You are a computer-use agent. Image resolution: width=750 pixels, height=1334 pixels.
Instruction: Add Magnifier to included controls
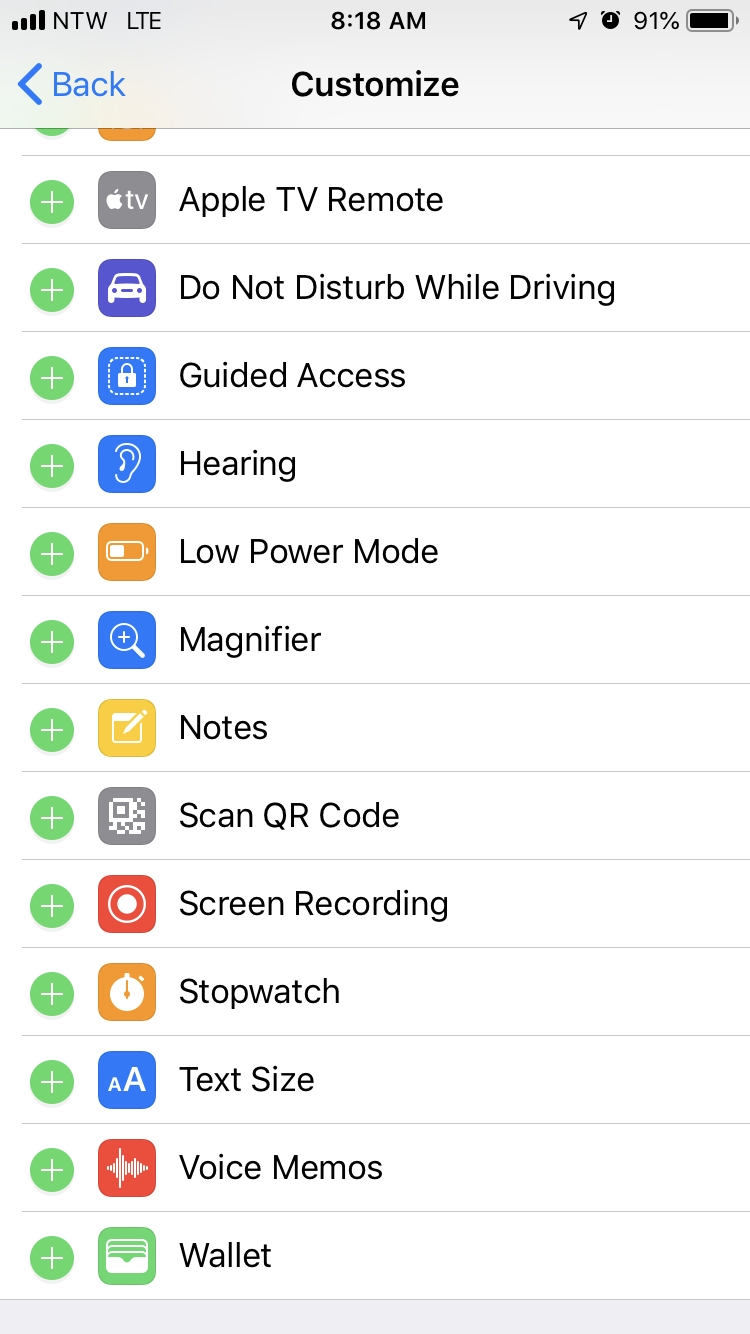point(52,641)
